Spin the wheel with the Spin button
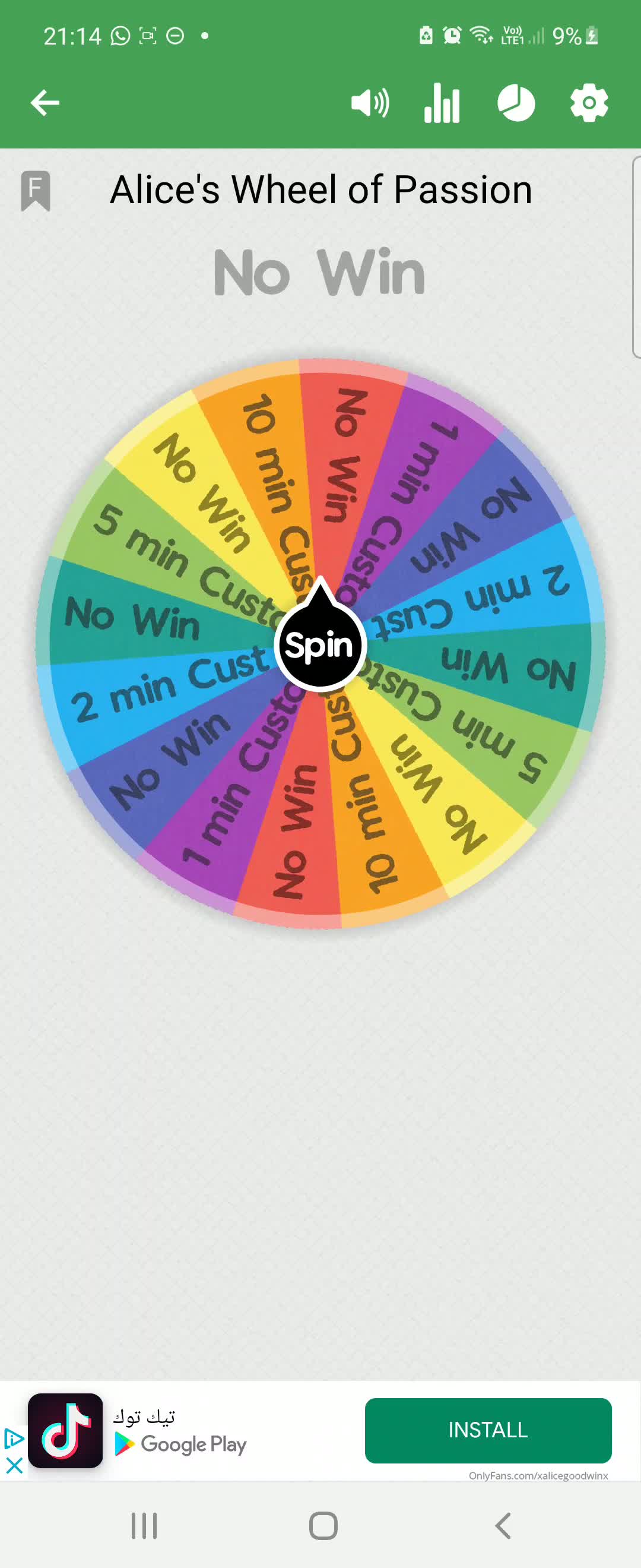This screenshot has width=641, height=1568. pyautogui.click(x=320, y=645)
